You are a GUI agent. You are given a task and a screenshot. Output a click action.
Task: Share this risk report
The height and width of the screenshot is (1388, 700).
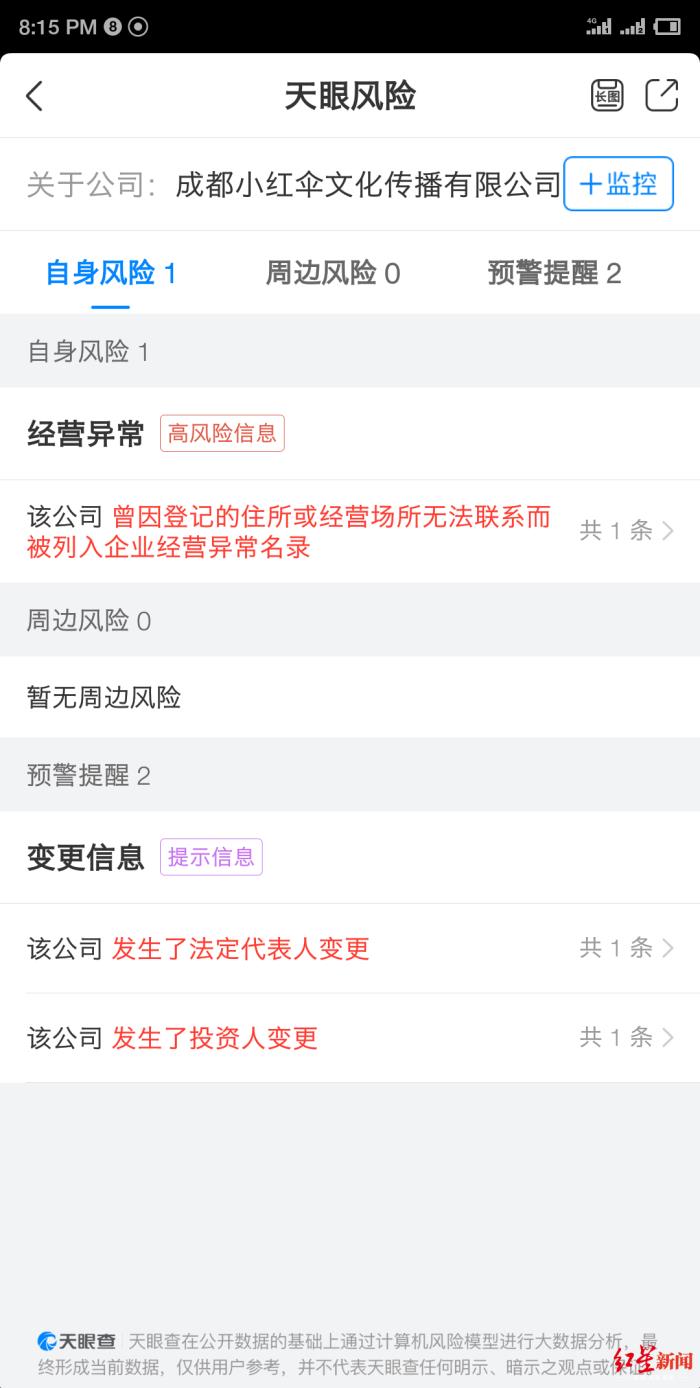[662, 96]
